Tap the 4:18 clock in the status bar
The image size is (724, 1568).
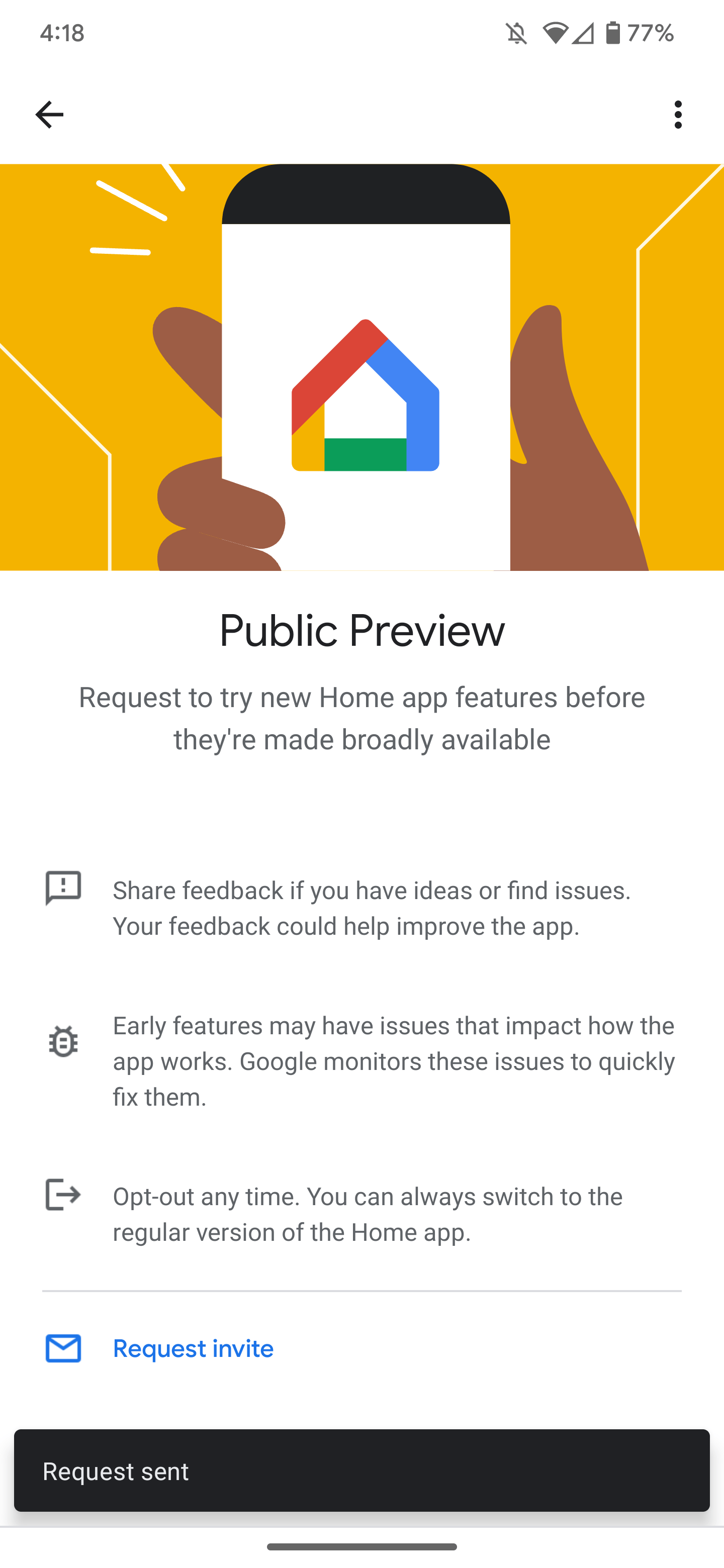[x=63, y=34]
